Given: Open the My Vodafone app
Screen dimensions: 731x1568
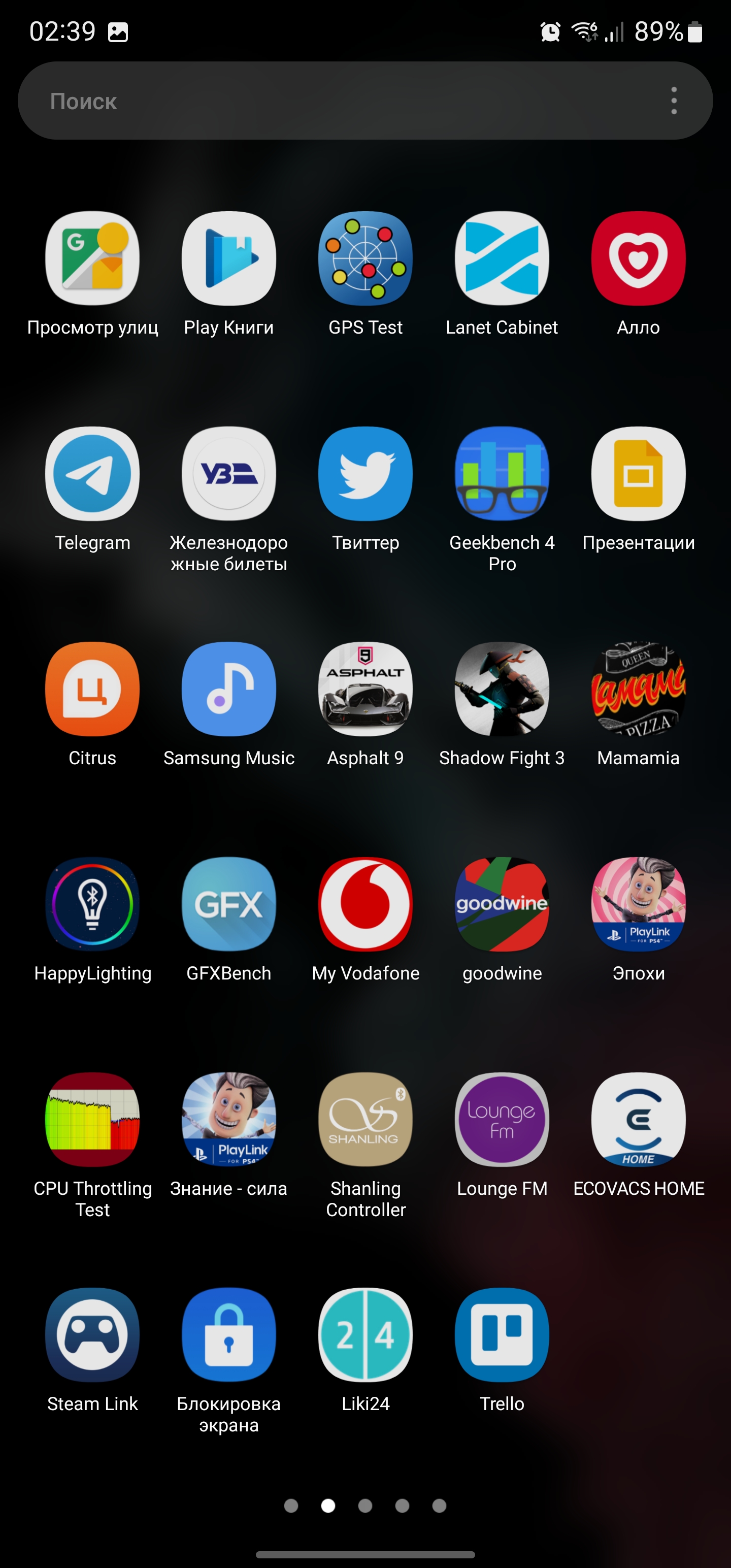Looking at the screenshot, I should pos(365,904).
